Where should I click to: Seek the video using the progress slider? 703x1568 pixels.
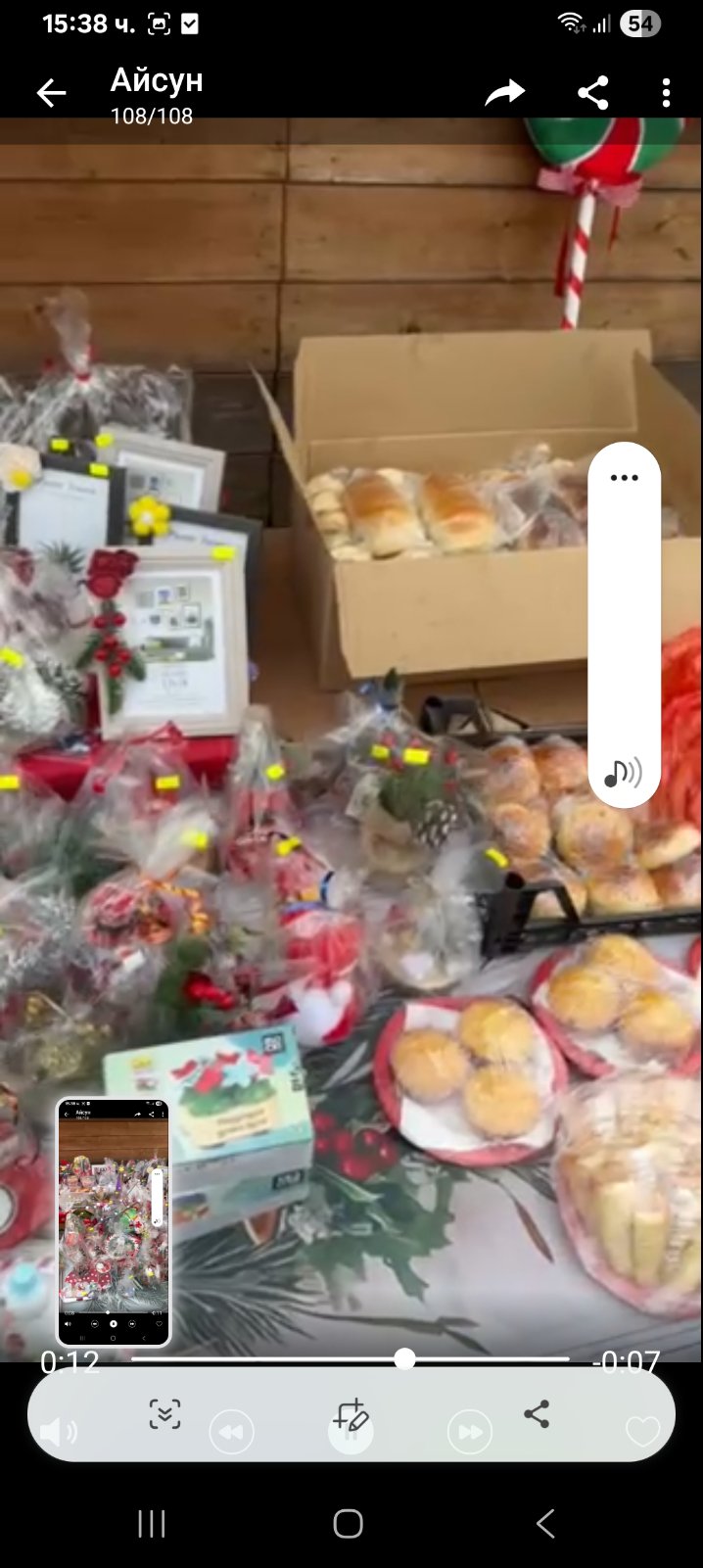404,1358
